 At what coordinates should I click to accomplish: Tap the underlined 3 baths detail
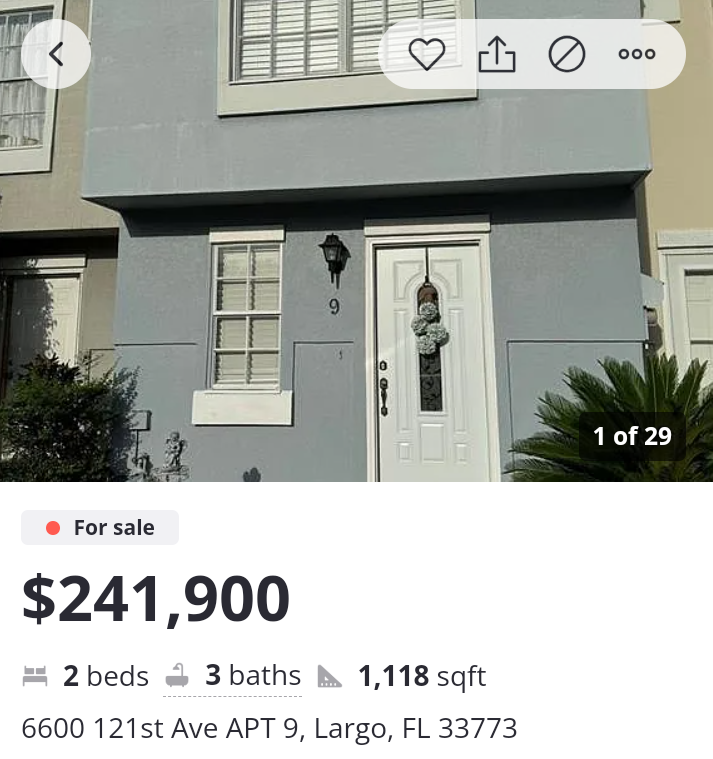[233, 677]
